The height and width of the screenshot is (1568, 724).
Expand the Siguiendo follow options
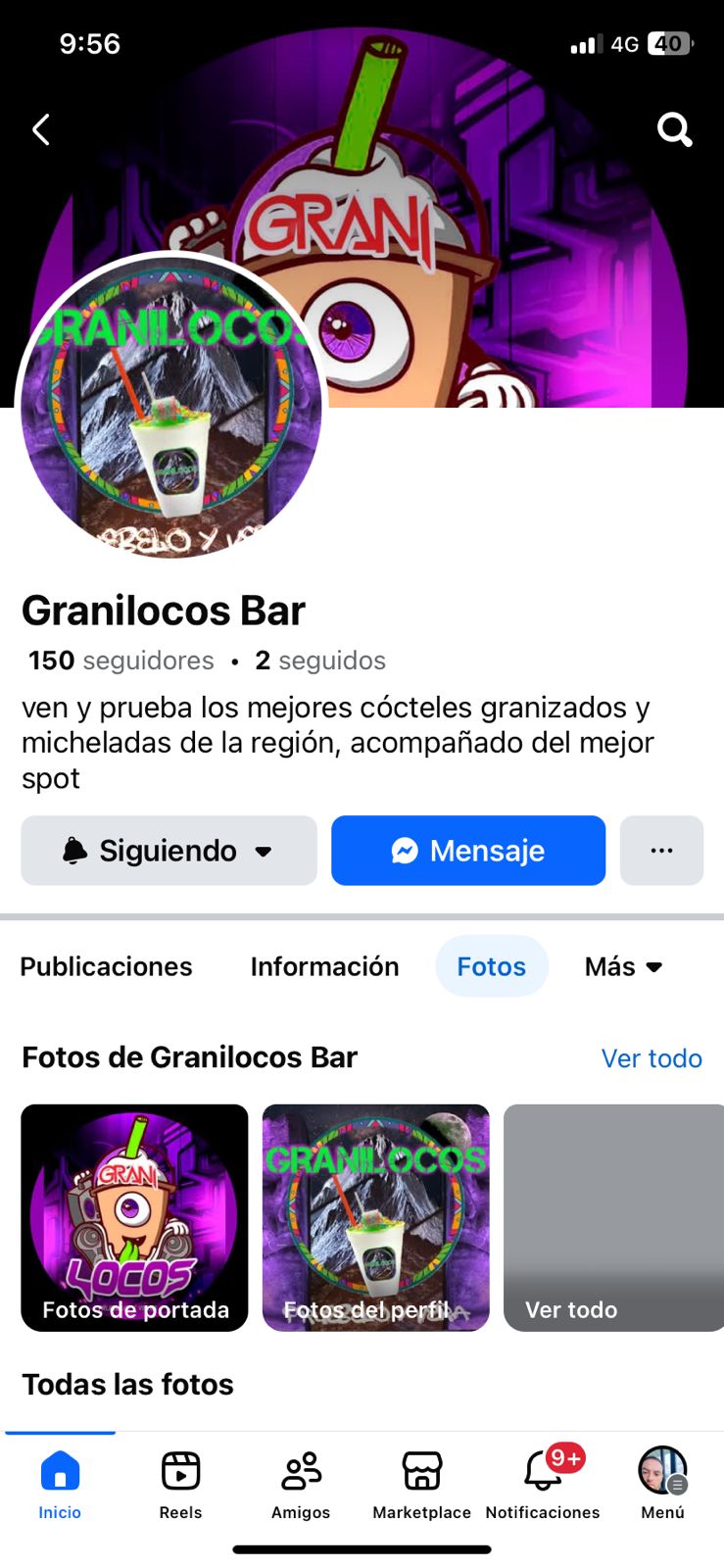tap(169, 851)
